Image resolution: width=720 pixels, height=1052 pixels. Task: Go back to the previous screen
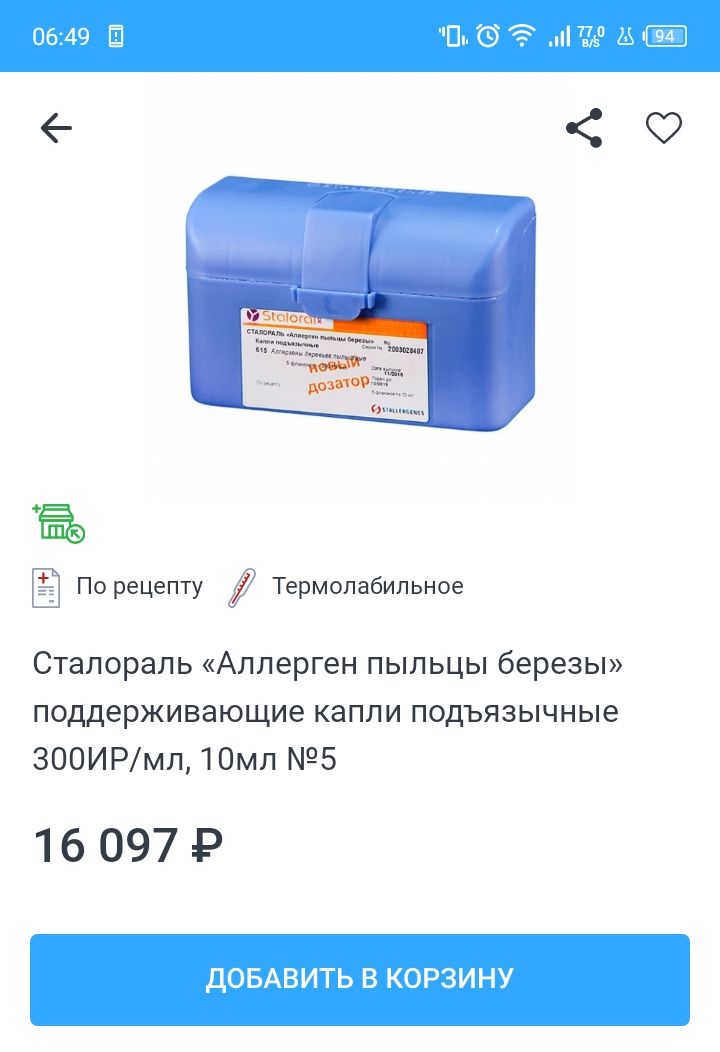pyautogui.click(x=56, y=128)
